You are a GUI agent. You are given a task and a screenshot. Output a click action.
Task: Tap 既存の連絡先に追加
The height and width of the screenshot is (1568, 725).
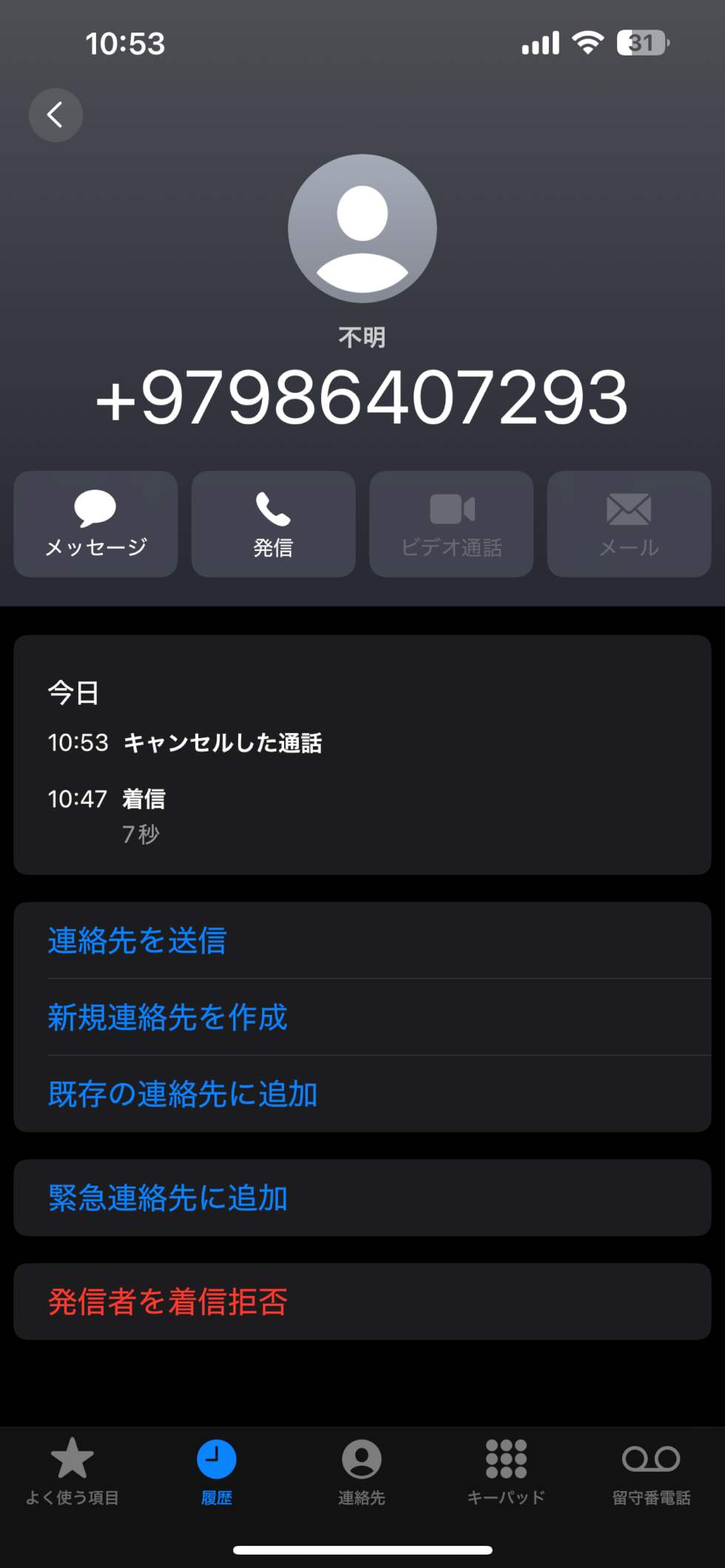tap(362, 1094)
